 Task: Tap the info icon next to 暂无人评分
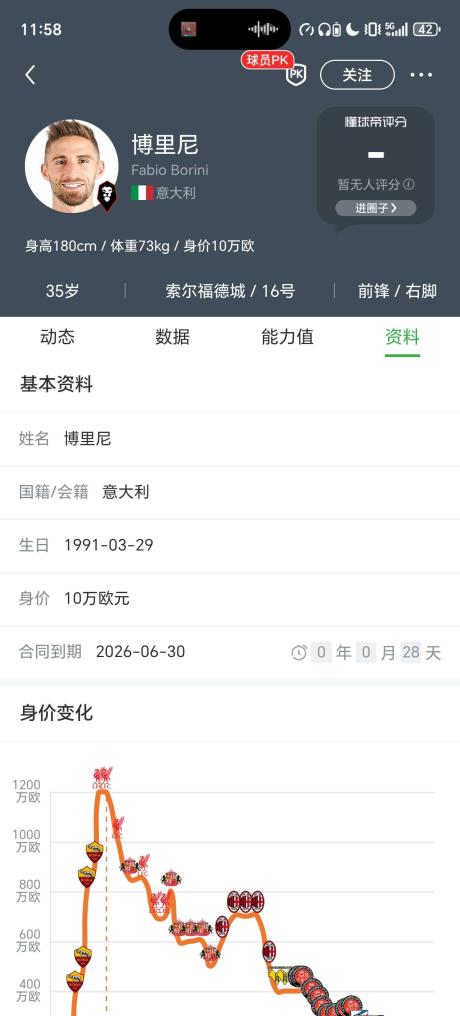[409, 185]
